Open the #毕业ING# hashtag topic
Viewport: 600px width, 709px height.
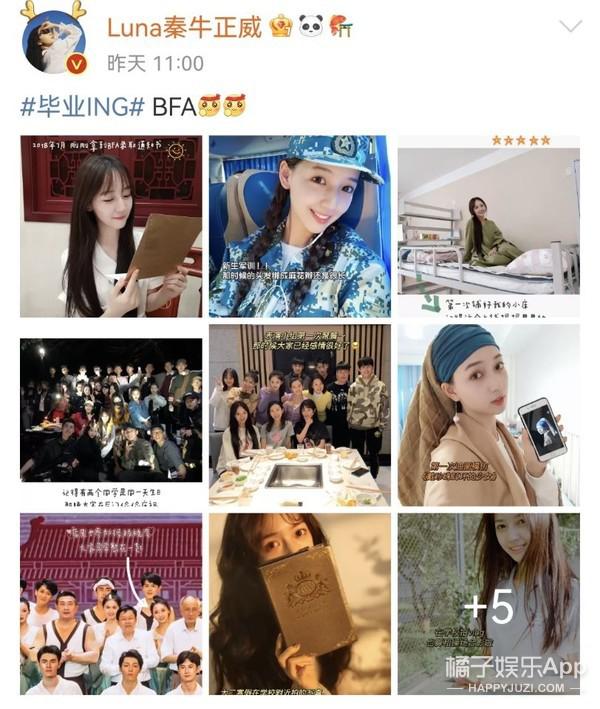coord(83,106)
